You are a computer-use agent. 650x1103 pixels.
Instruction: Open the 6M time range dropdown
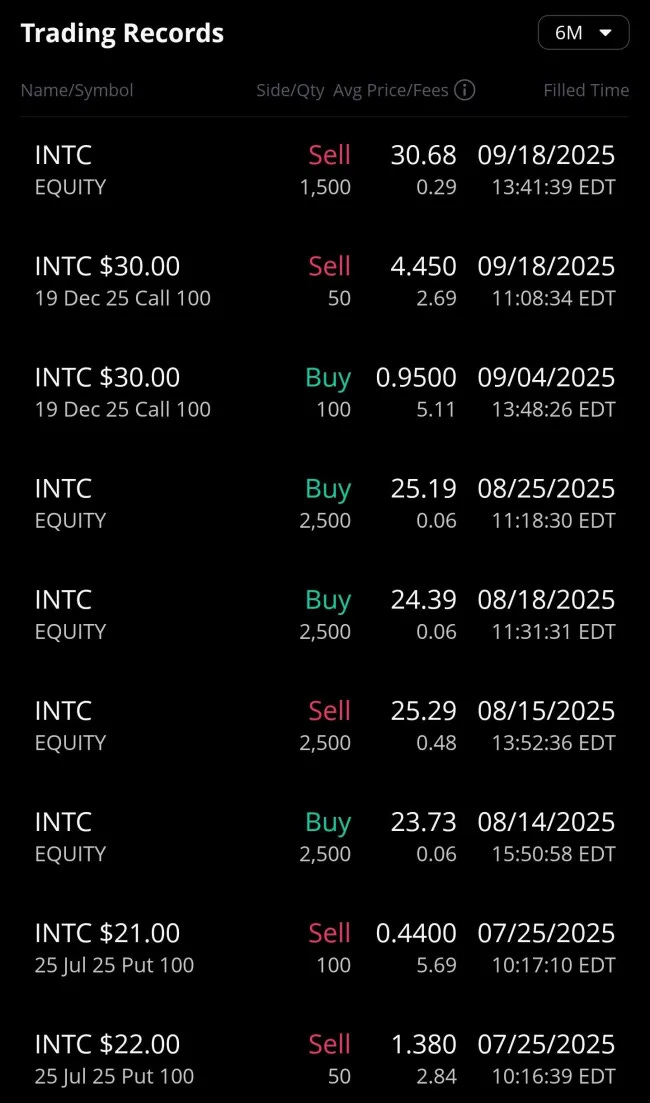point(583,33)
